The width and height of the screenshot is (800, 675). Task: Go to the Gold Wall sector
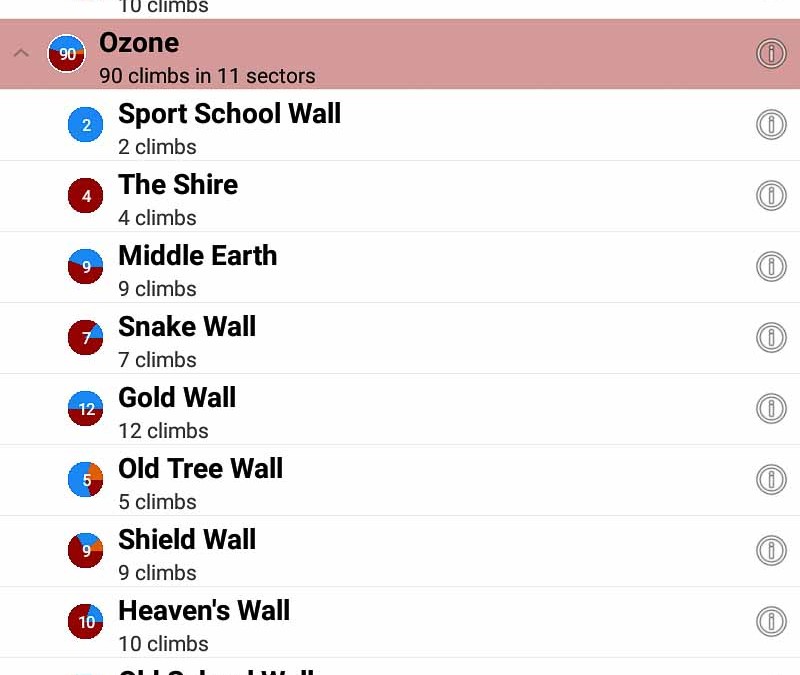[177, 410]
